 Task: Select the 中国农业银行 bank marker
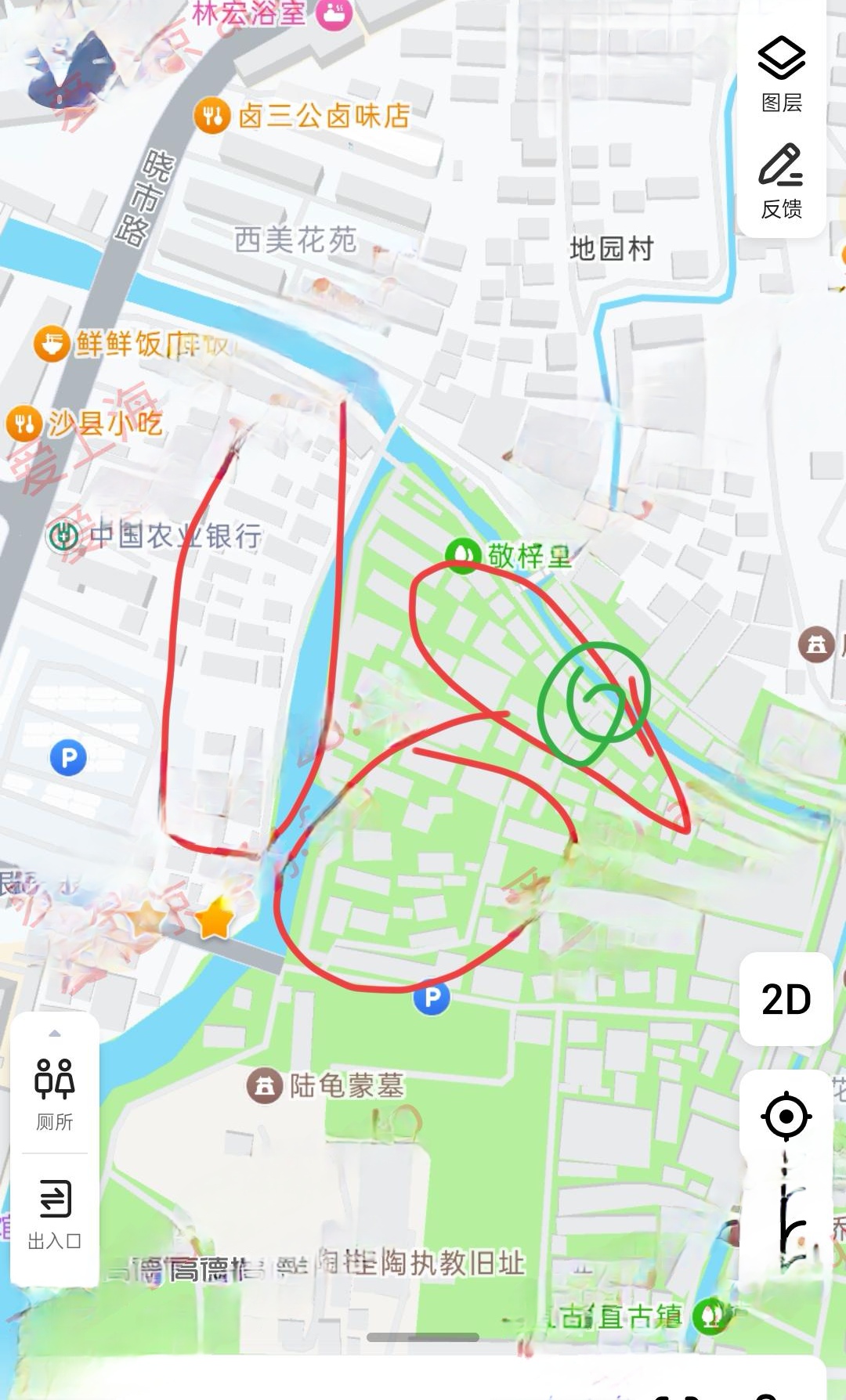tap(63, 536)
